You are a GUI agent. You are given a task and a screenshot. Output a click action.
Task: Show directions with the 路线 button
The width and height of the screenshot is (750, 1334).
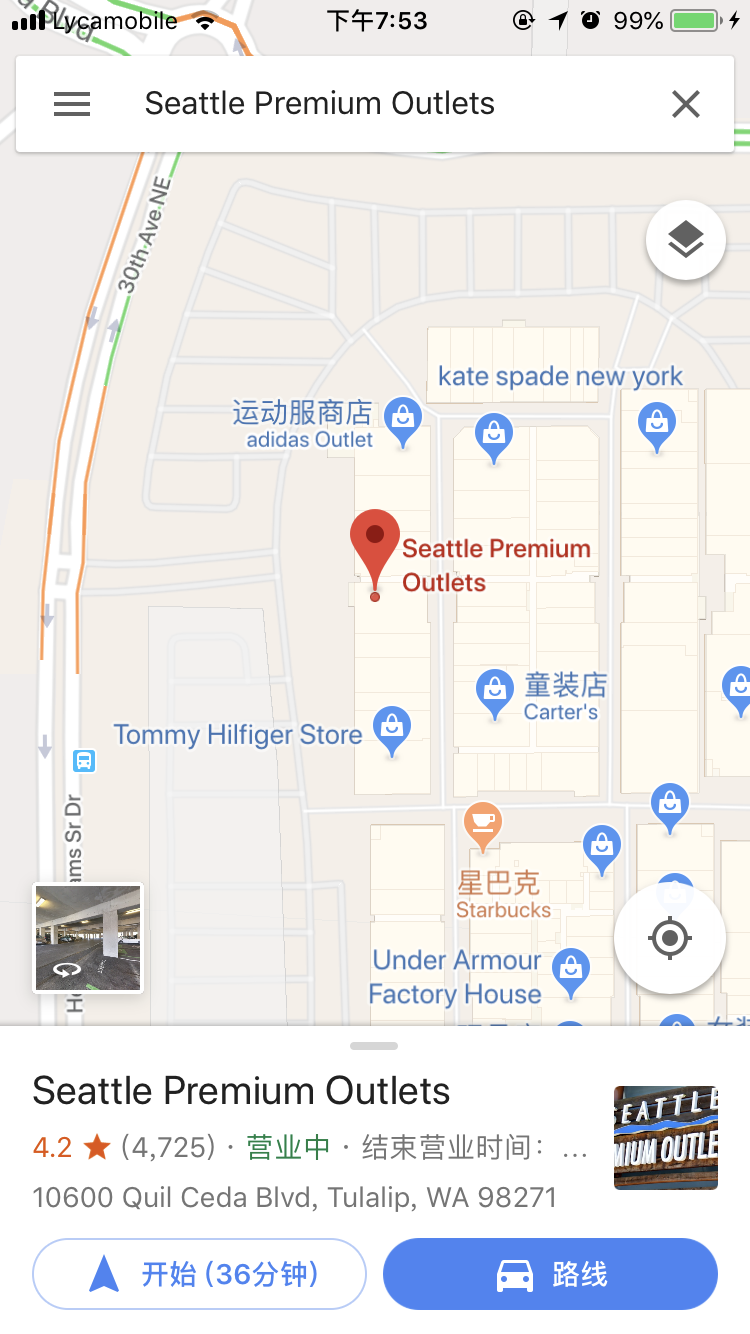pyautogui.click(x=550, y=1274)
